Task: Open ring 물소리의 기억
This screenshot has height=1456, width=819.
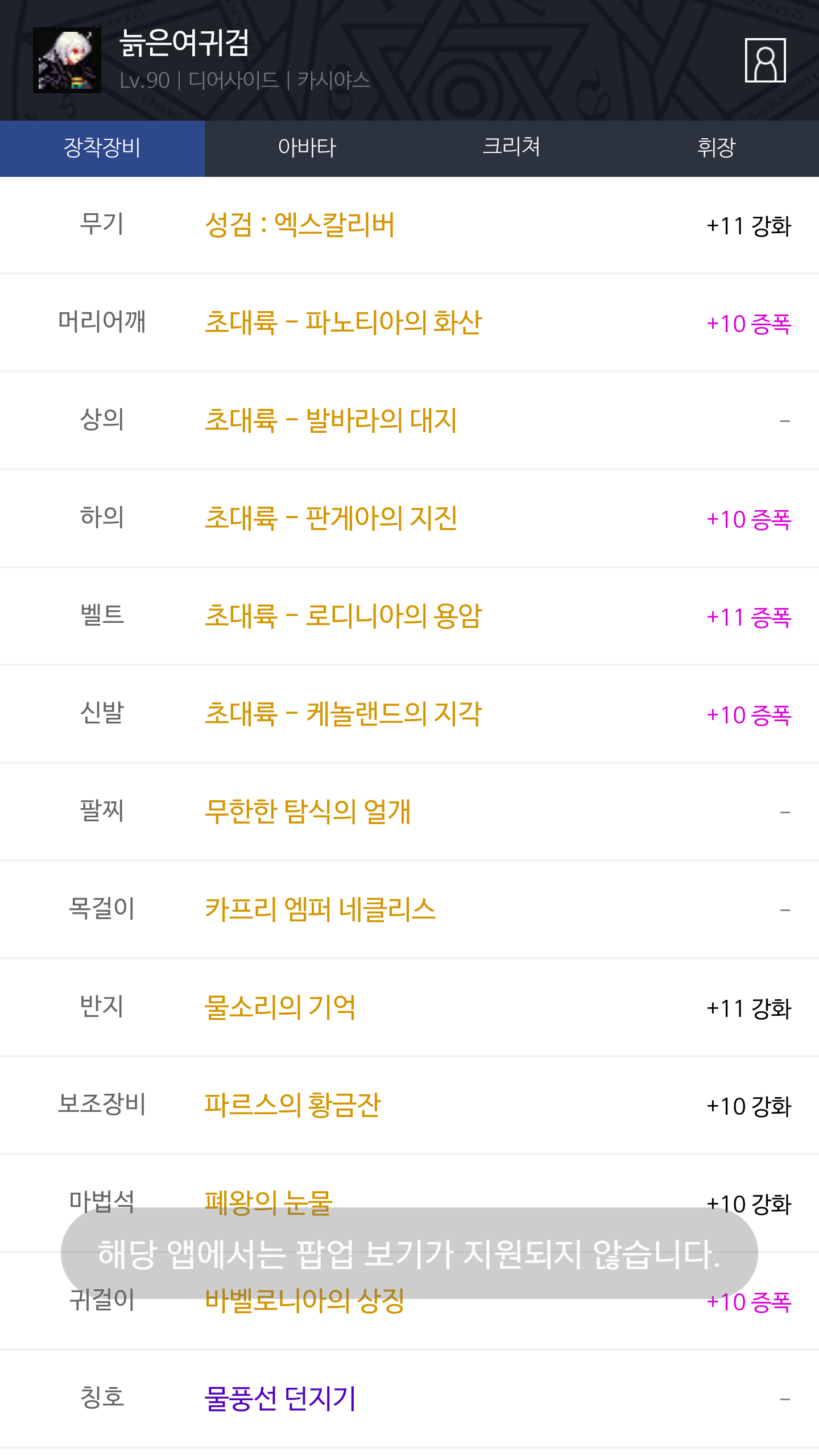Action: 280,1007
